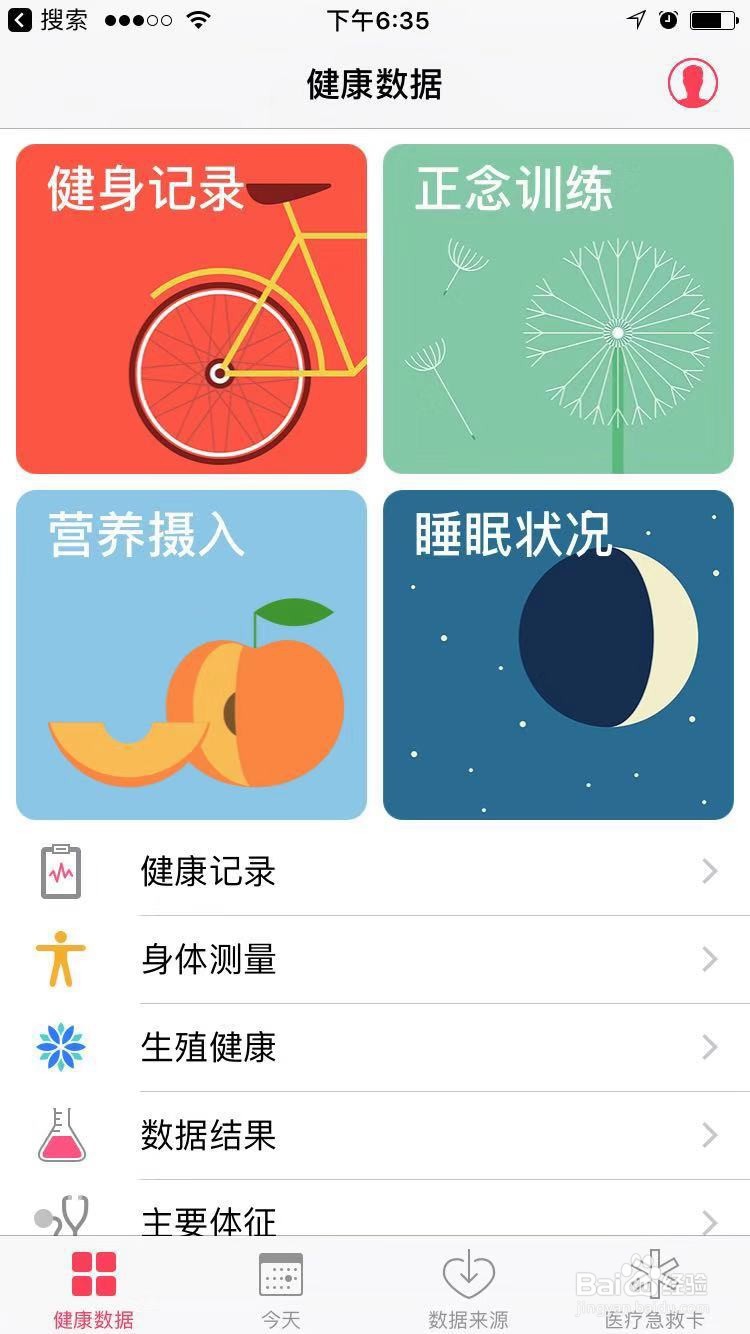Expand the 健康记录 list row
This screenshot has width=750, height=1334.
pos(400,871)
